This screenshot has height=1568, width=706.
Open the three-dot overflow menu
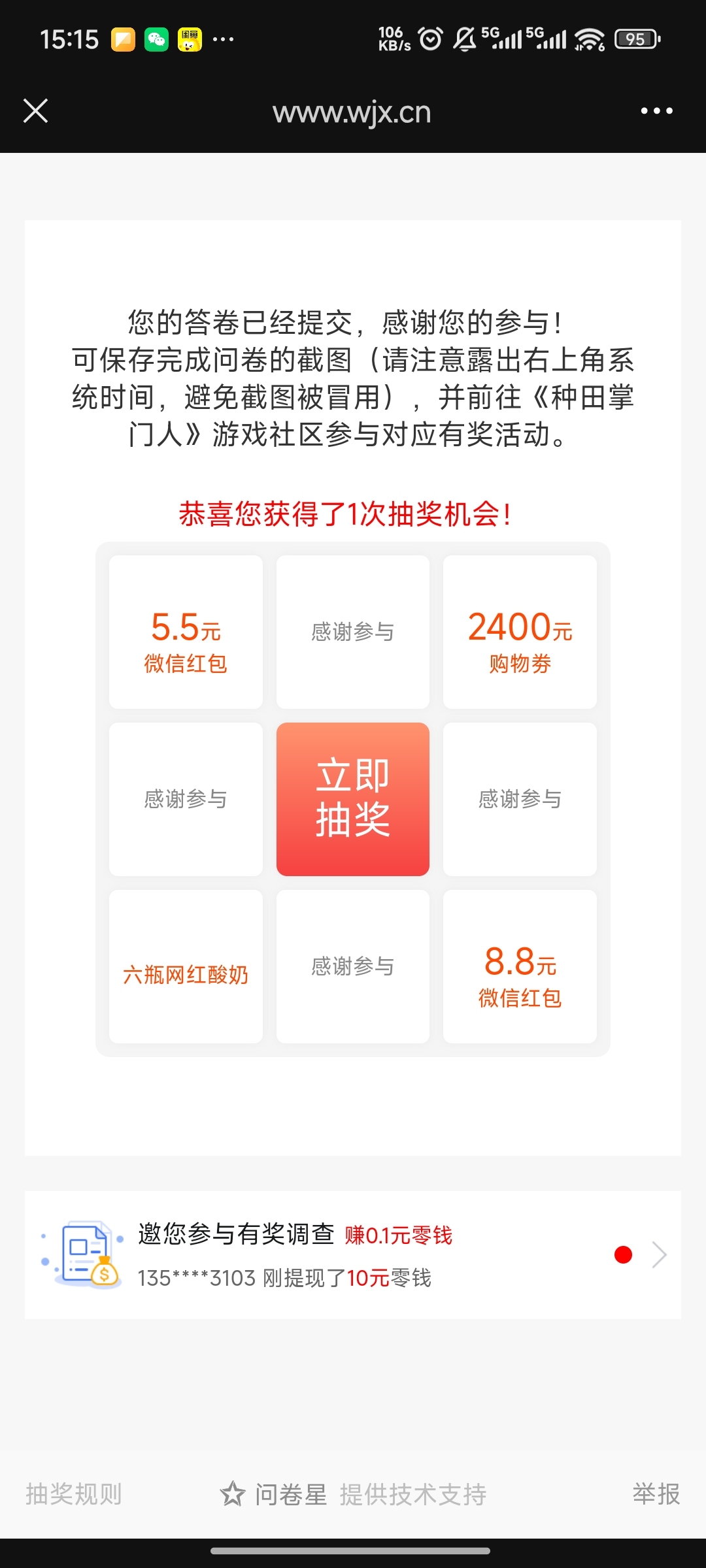[x=656, y=111]
